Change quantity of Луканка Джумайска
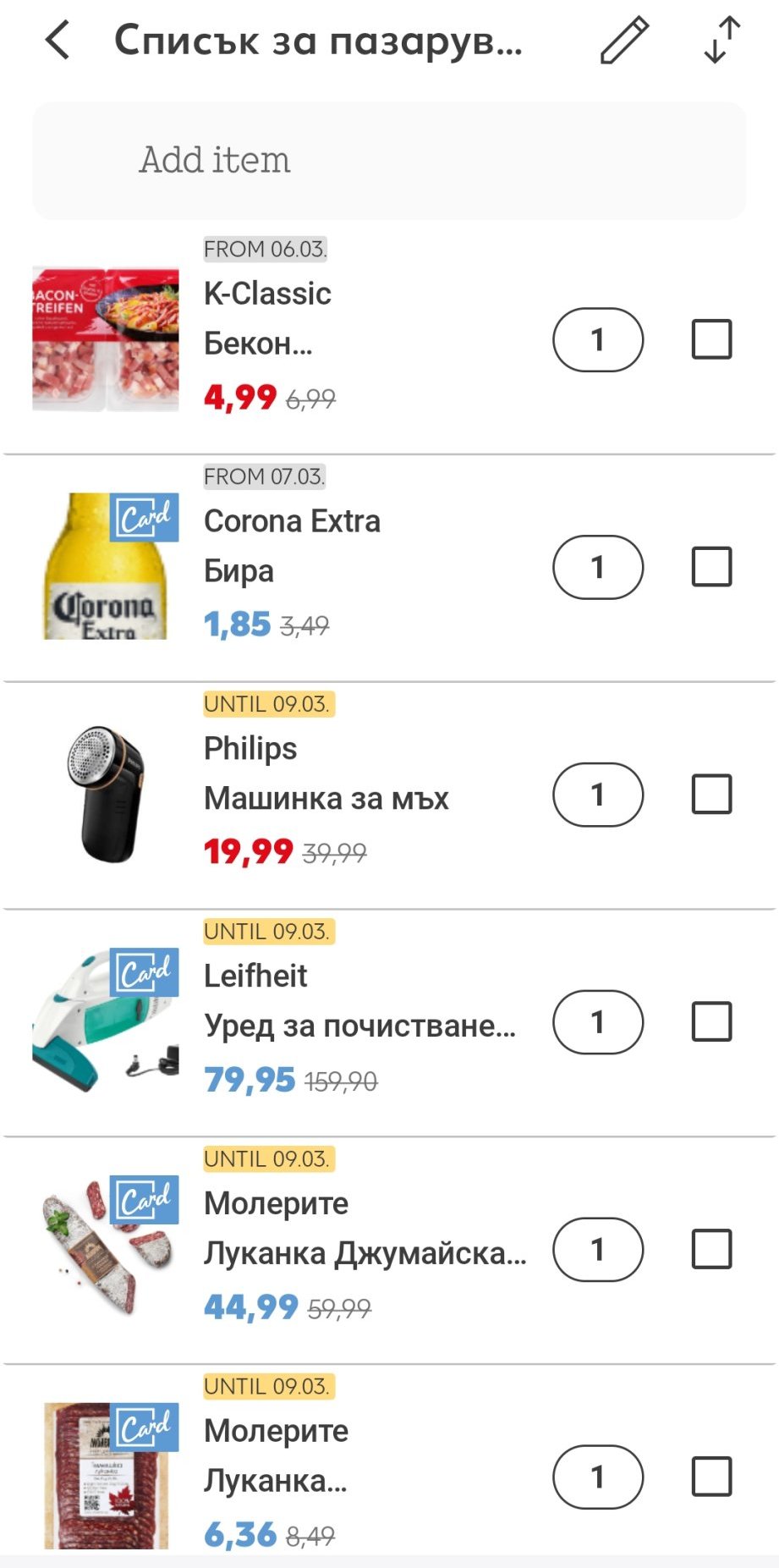This screenshot has width=779, height=1568. point(598,1249)
